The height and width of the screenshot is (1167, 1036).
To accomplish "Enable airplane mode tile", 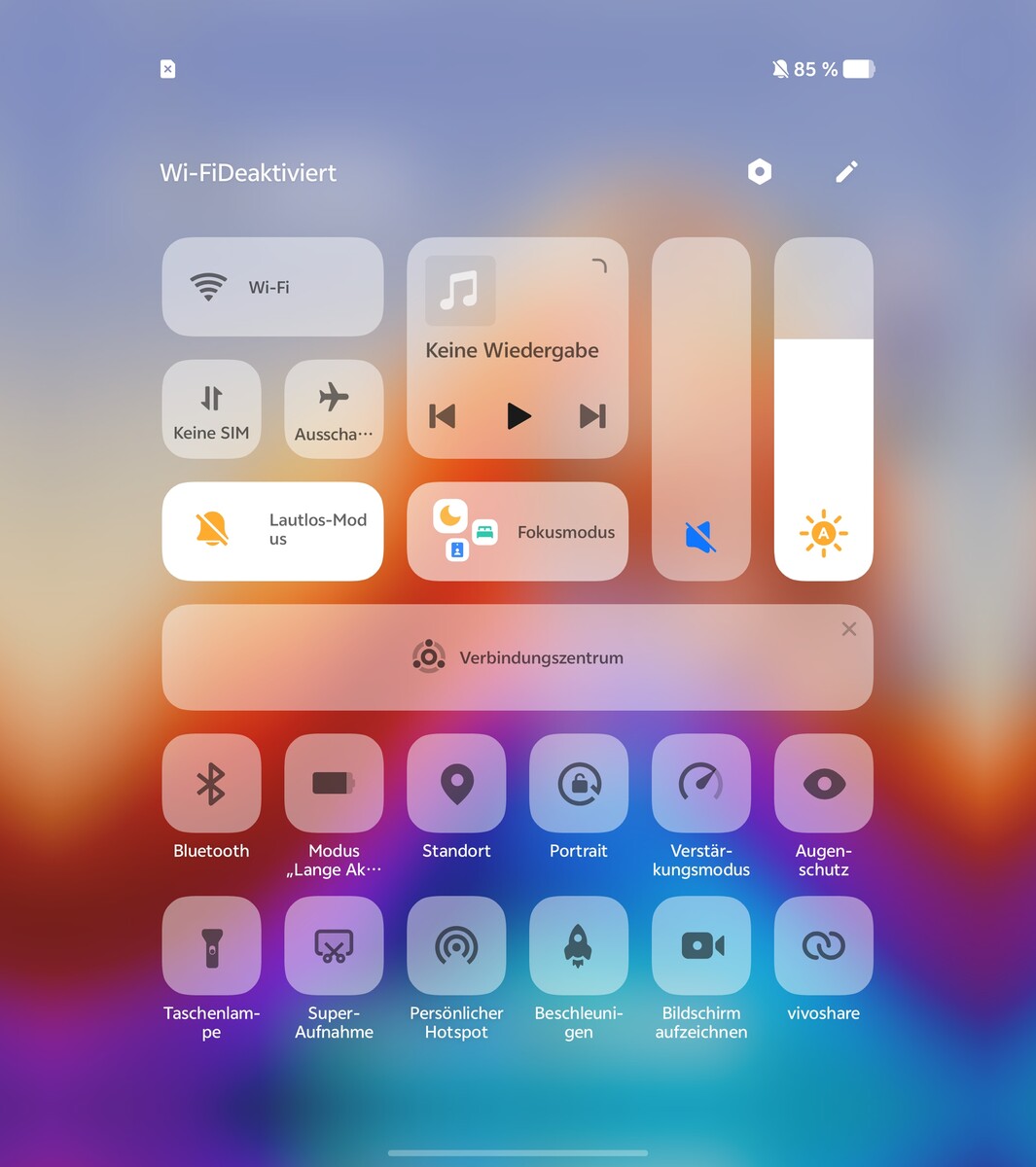I will [334, 408].
